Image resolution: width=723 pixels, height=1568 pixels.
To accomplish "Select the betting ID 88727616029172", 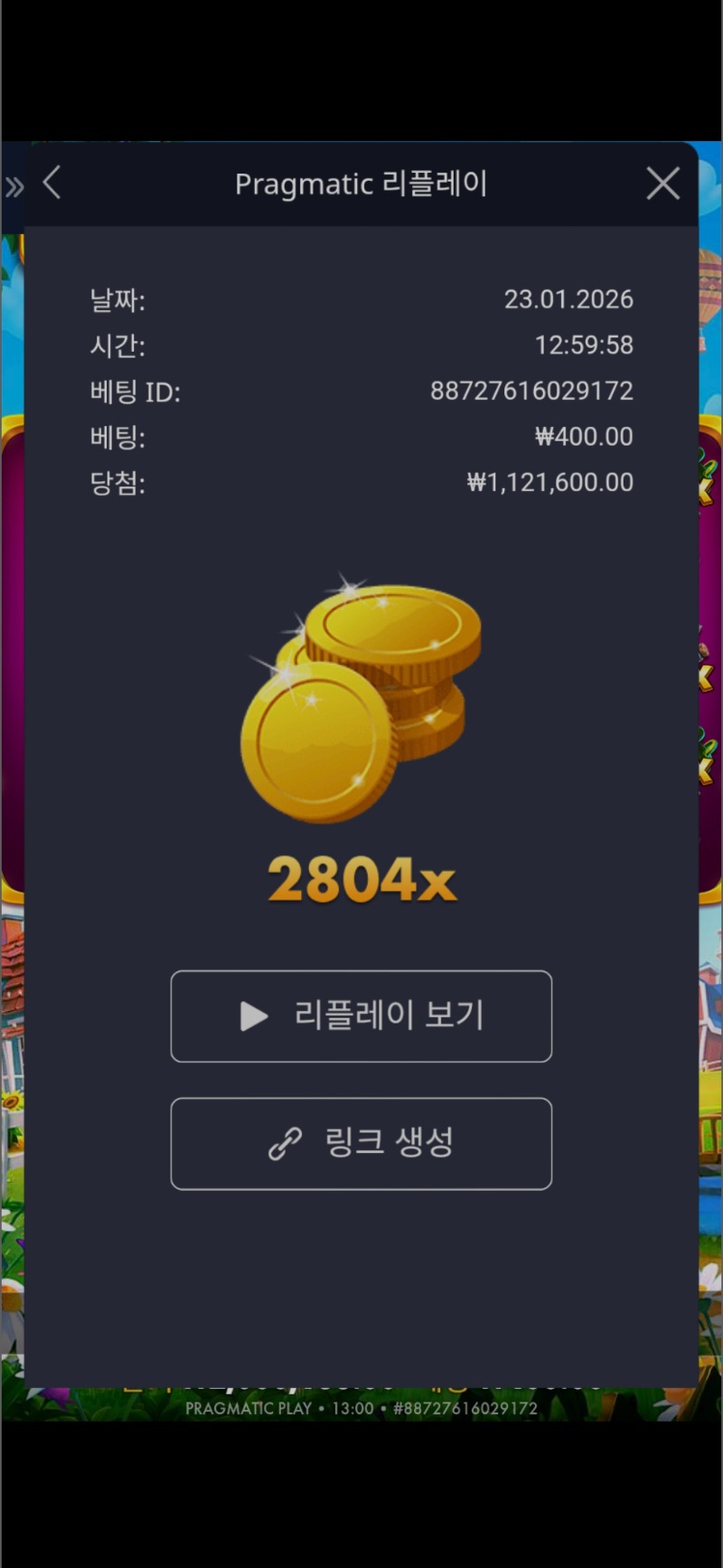I will pos(533,391).
